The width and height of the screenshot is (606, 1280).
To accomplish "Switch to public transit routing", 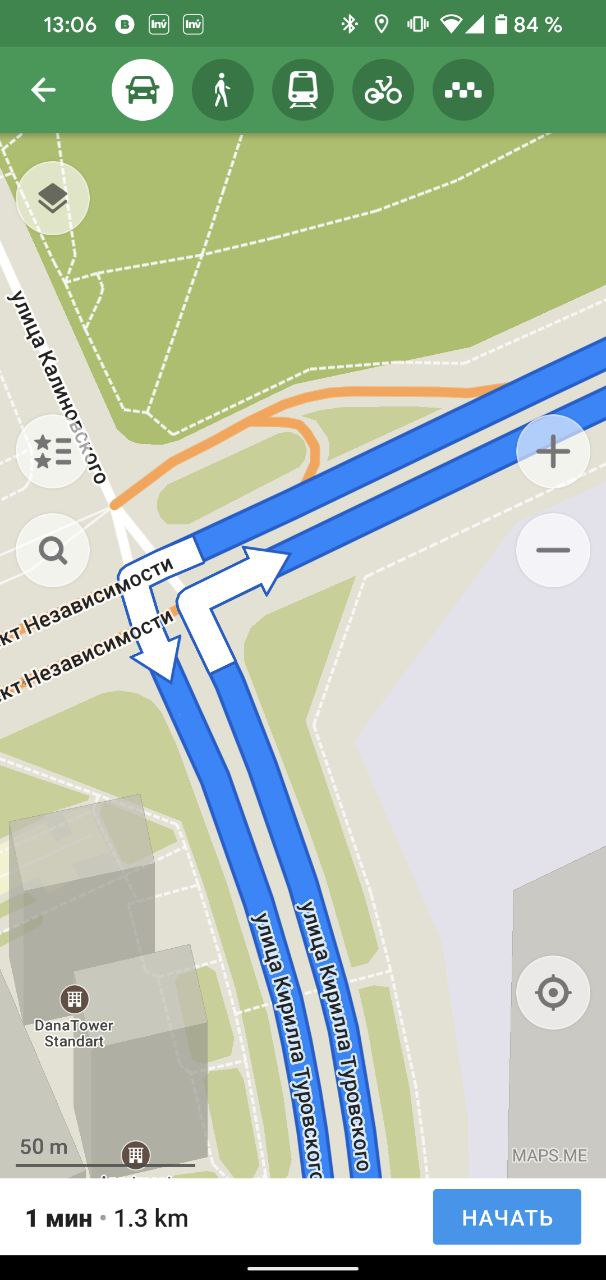I will pos(302,90).
